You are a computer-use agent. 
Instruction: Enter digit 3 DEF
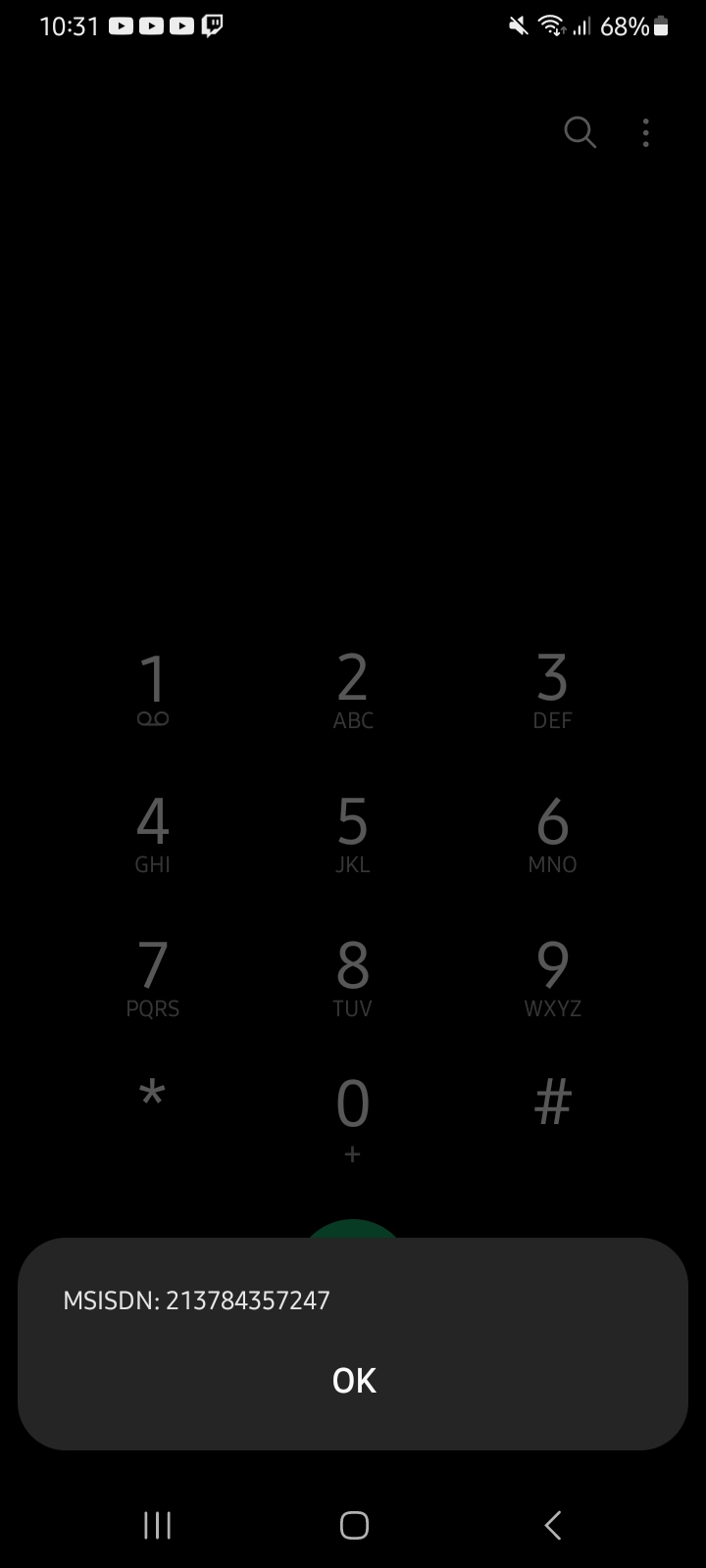[552, 691]
